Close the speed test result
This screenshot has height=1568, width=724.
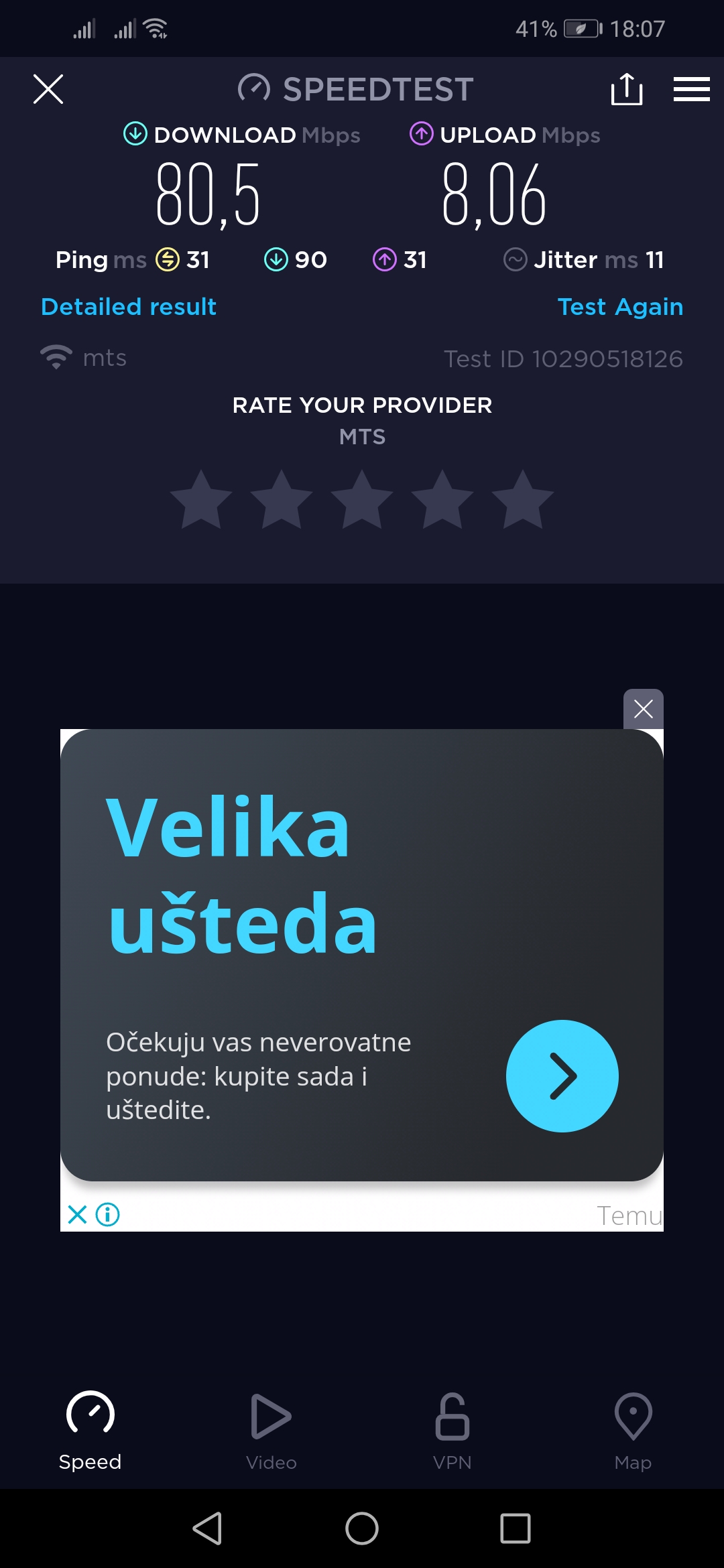[48, 89]
